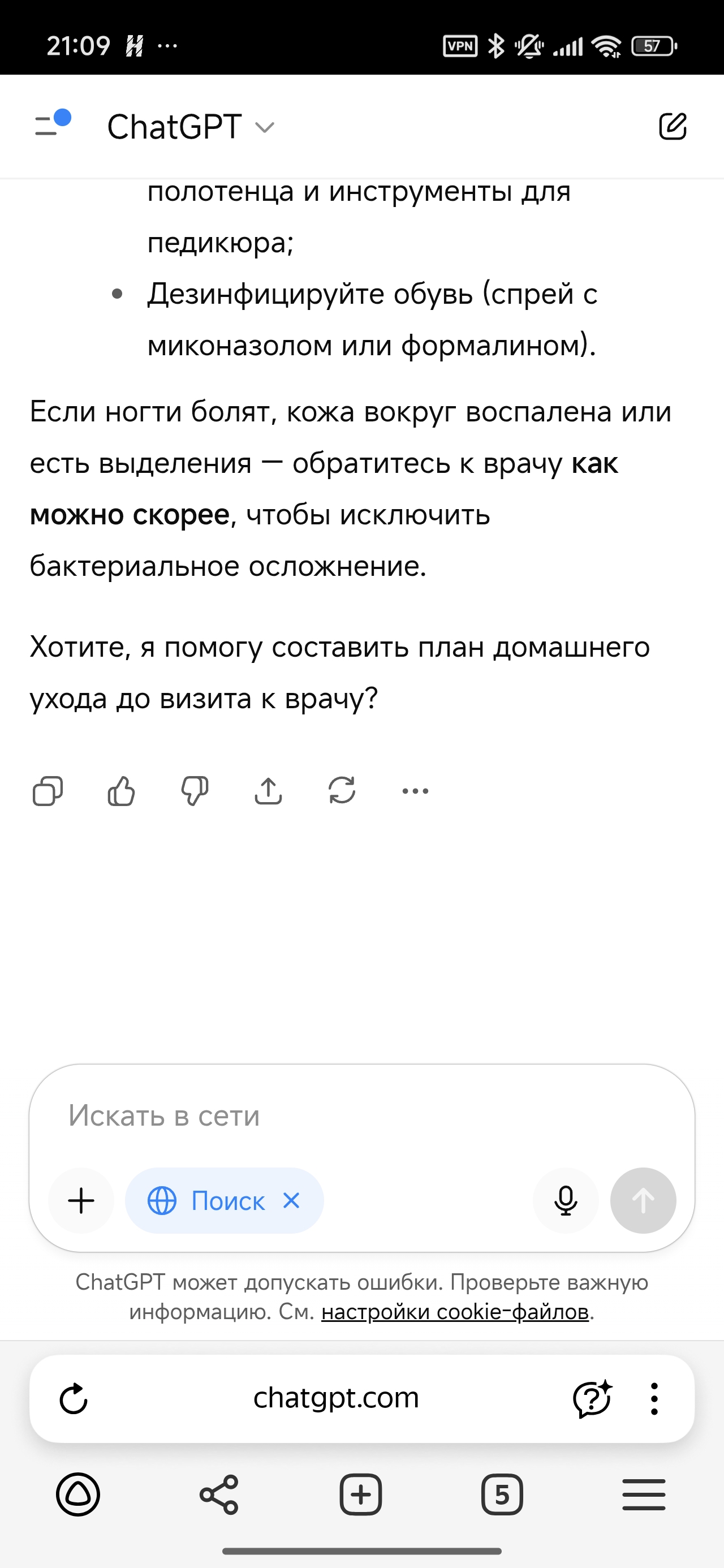Copy the ChatGPT response
The height and width of the screenshot is (1568, 724).
(48, 791)
